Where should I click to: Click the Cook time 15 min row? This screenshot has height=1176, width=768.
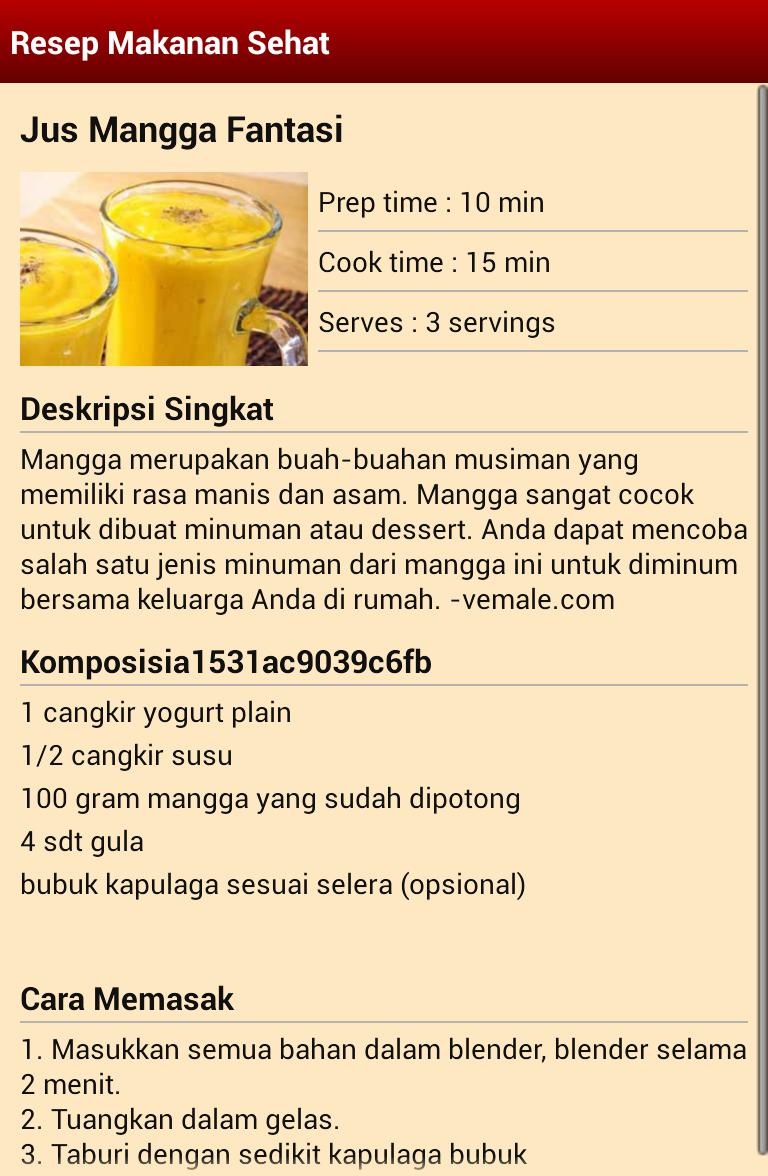(433, 262)
